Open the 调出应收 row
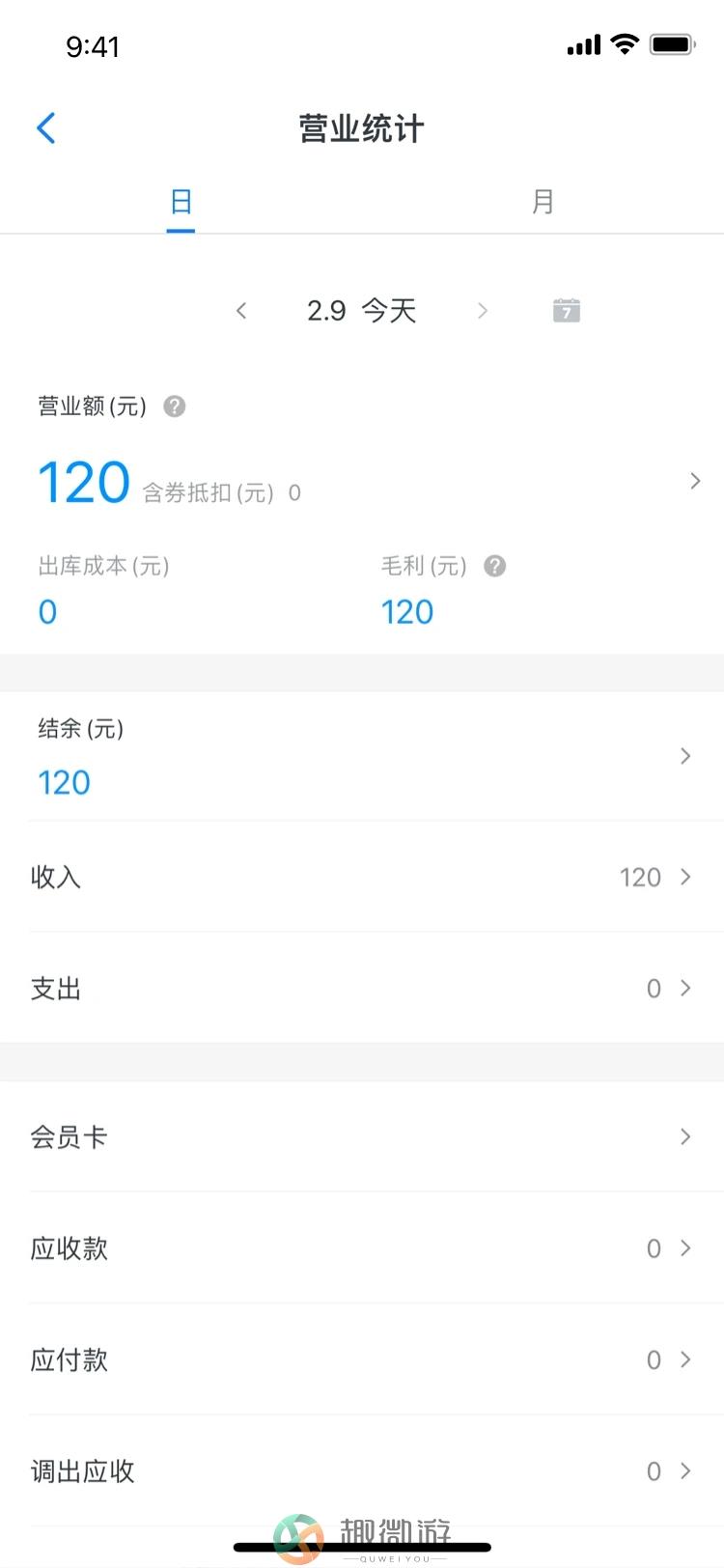This screenshot has height=1568, width=724. coord(362,1471)
